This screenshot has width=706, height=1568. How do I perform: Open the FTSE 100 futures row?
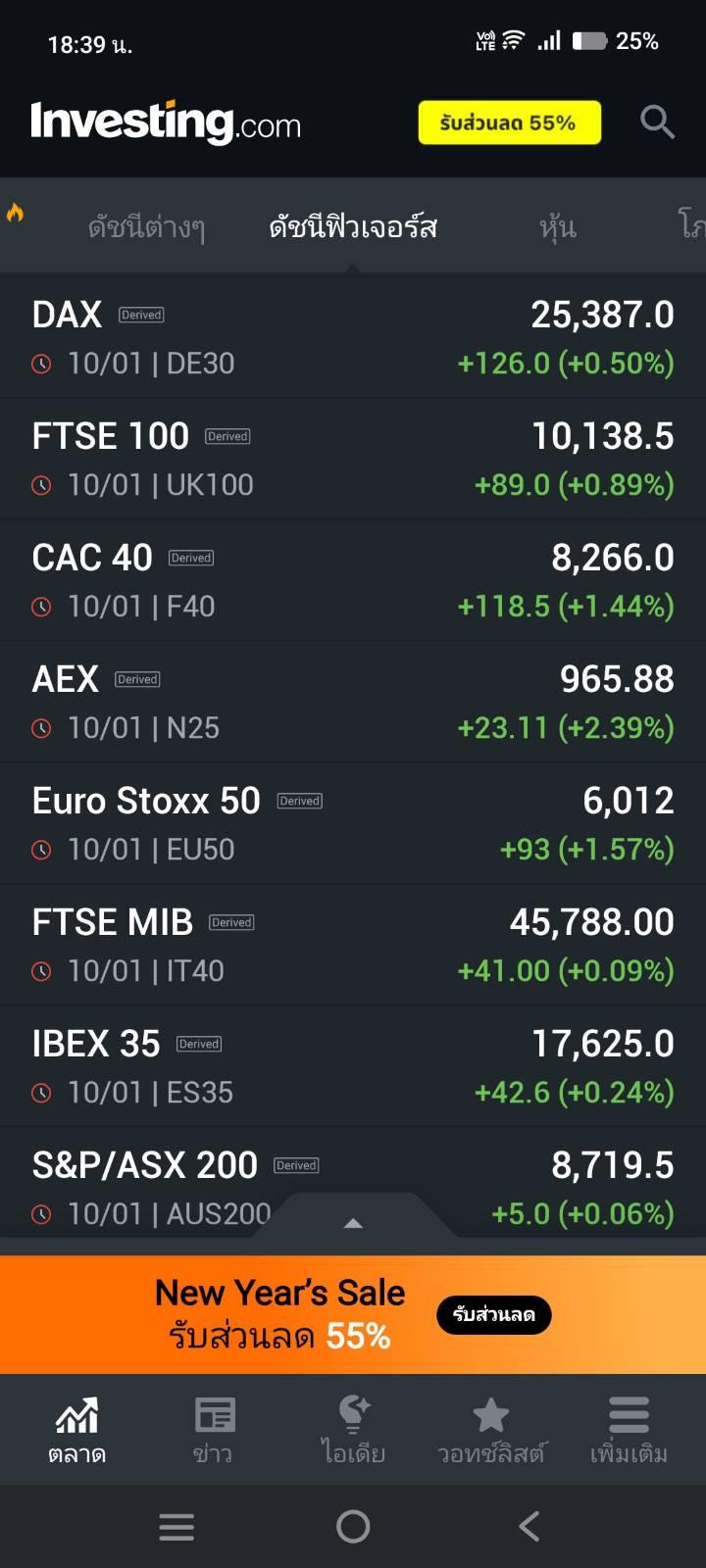click(353, 460)
